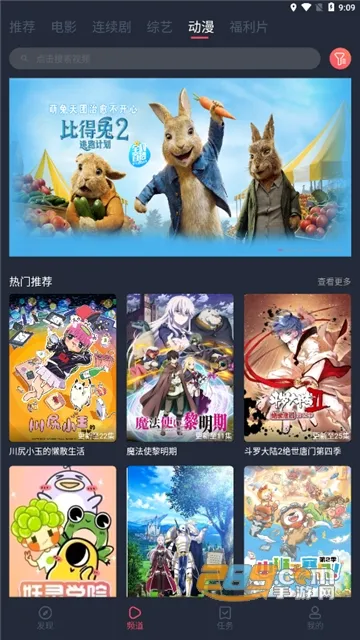Screen dimensions: 360x640
Task: Switch to the 电影 tab
Action: point(64,27)
